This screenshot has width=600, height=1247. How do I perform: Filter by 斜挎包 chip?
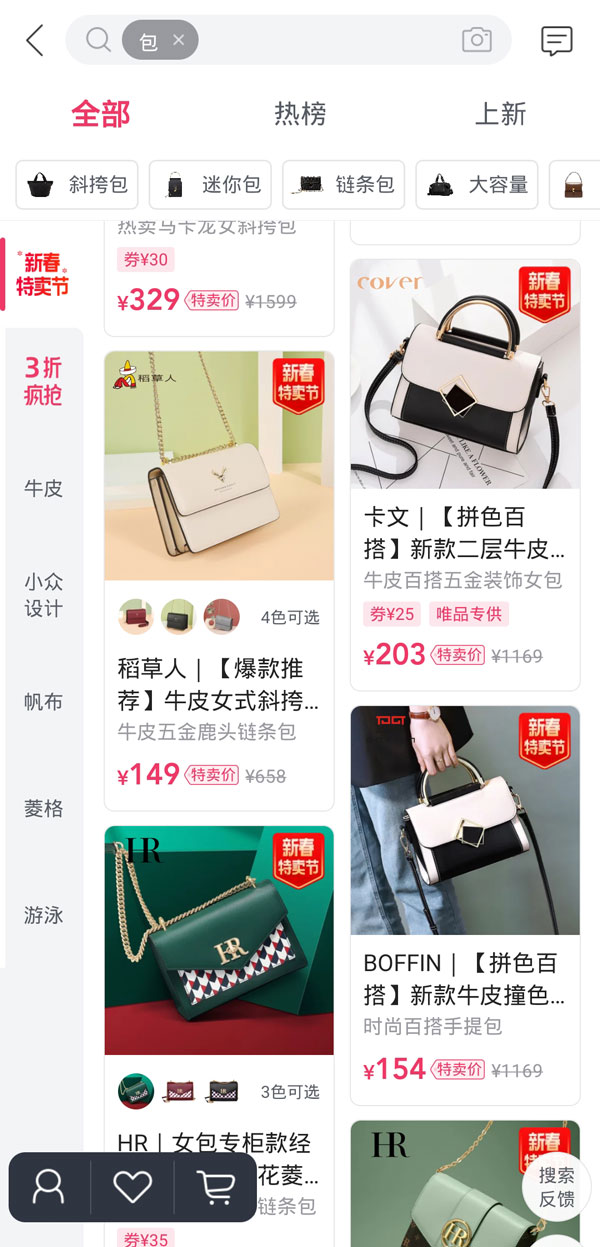coord(78,185)
